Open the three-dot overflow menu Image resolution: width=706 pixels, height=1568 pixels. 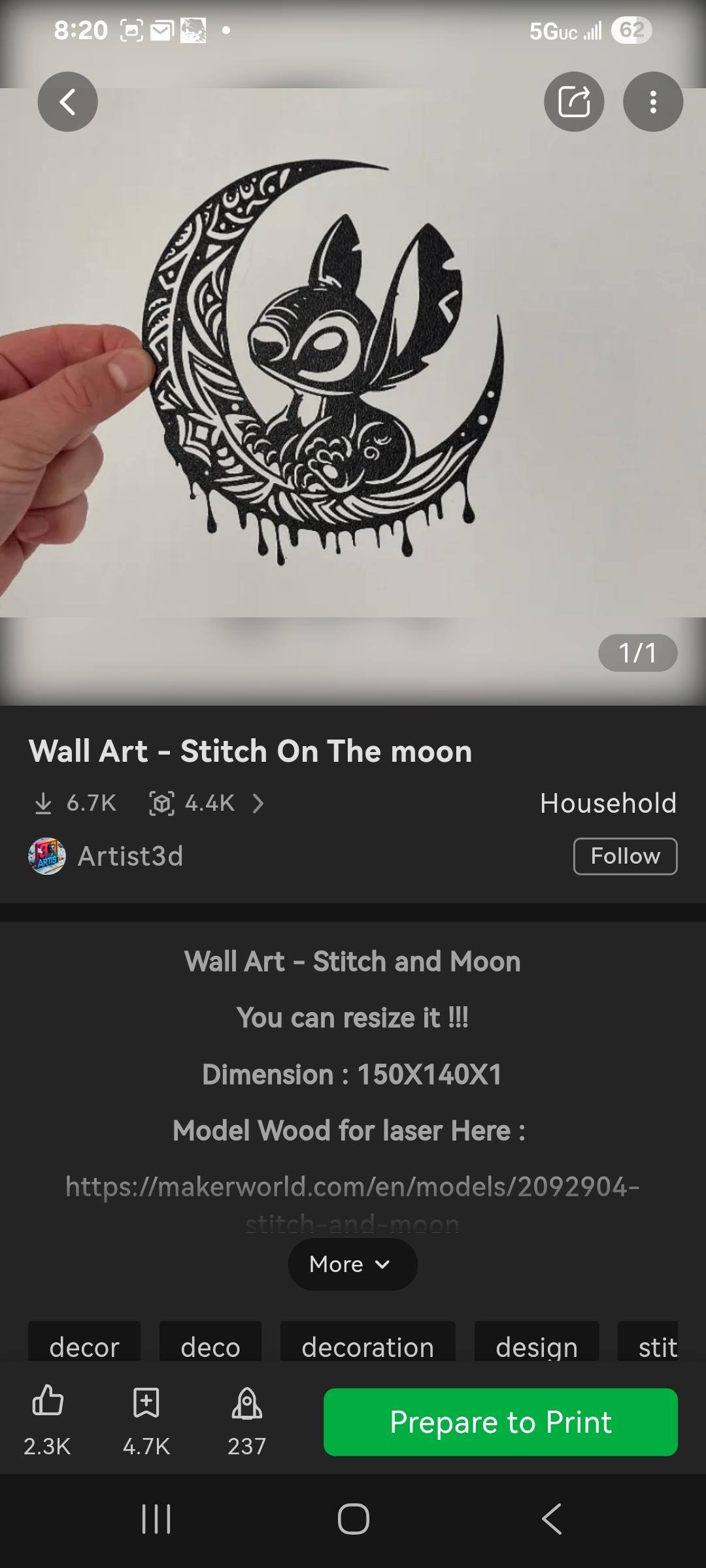click(x=652, y=102)
